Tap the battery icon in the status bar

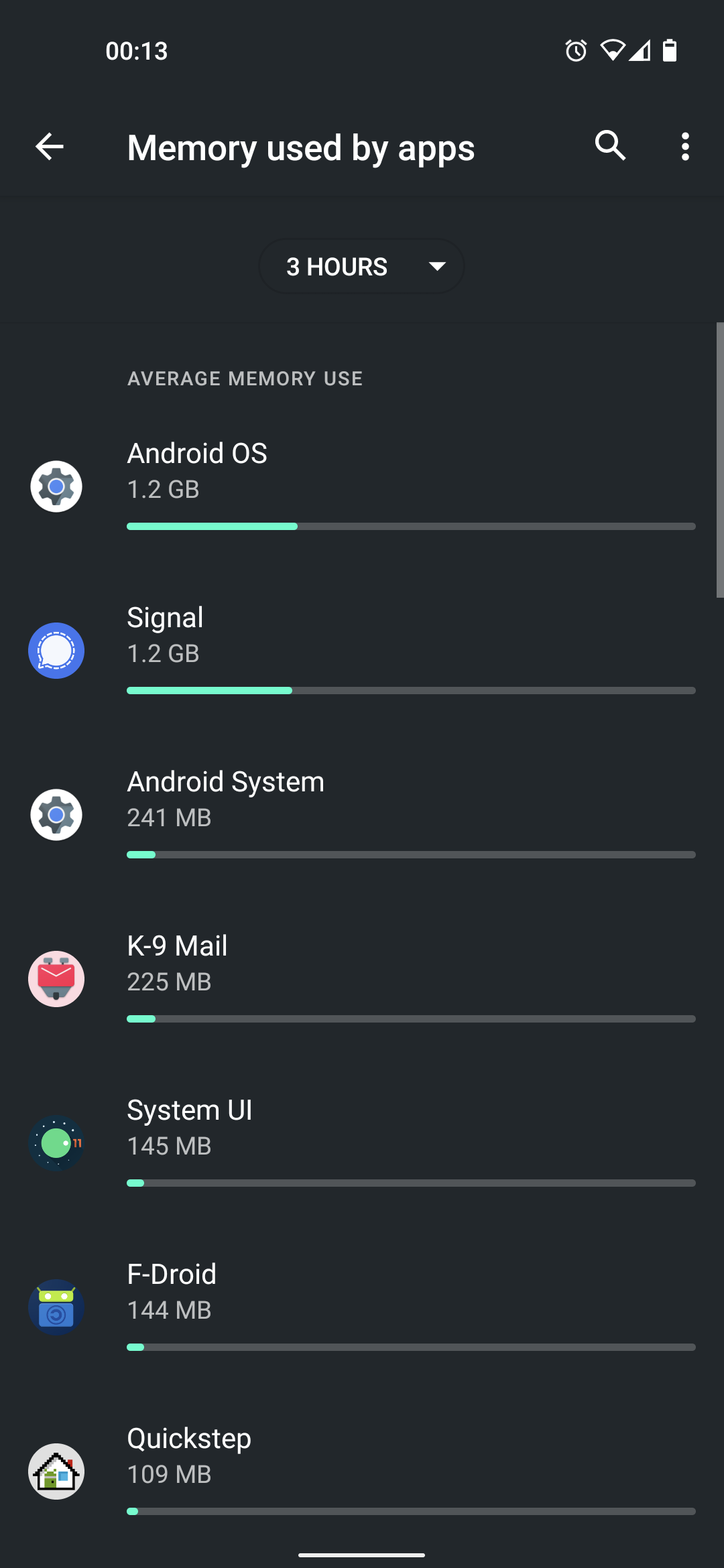click(x=668, y=50)
